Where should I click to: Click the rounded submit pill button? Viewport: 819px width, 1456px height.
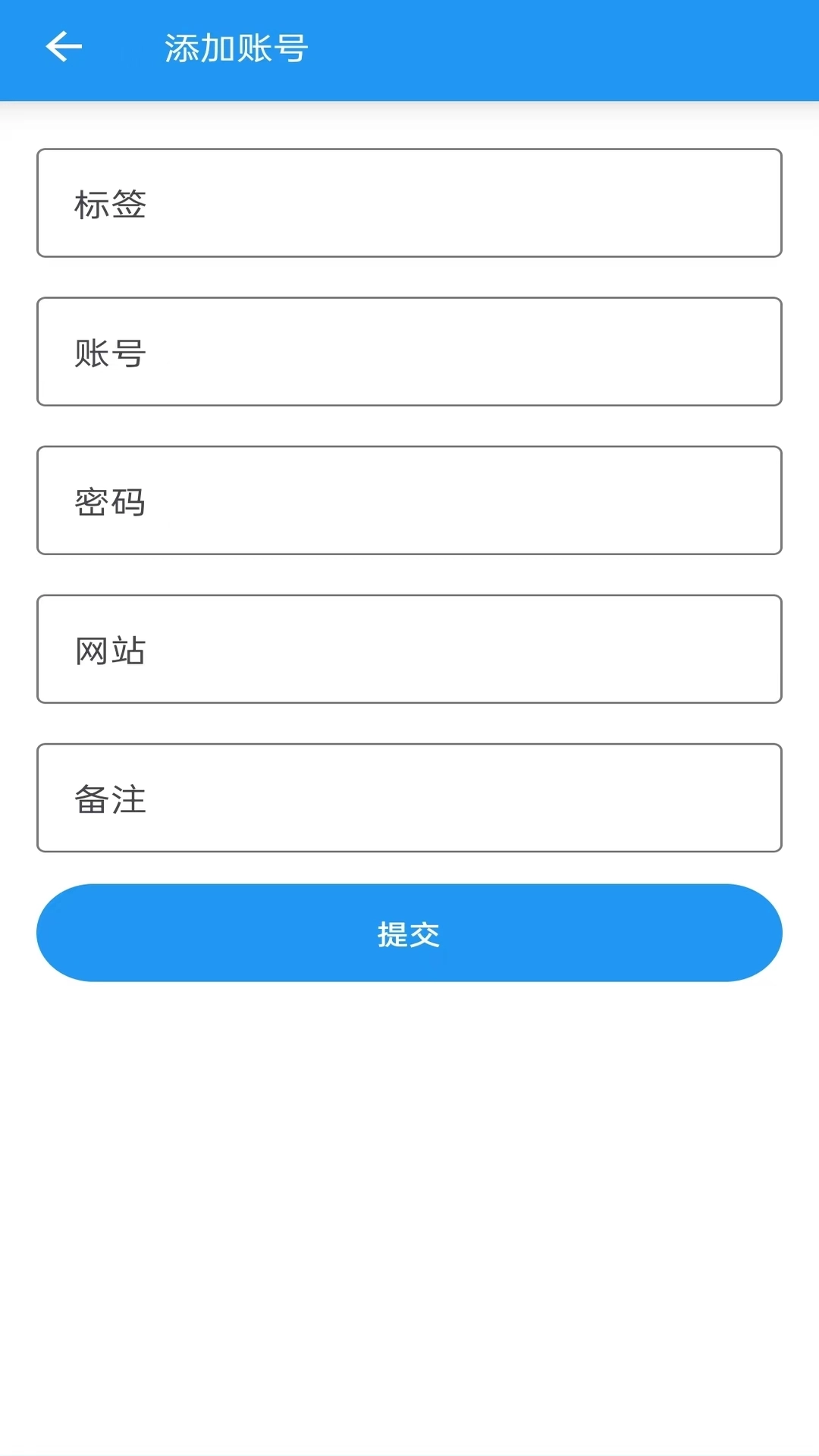click(409, 933)
